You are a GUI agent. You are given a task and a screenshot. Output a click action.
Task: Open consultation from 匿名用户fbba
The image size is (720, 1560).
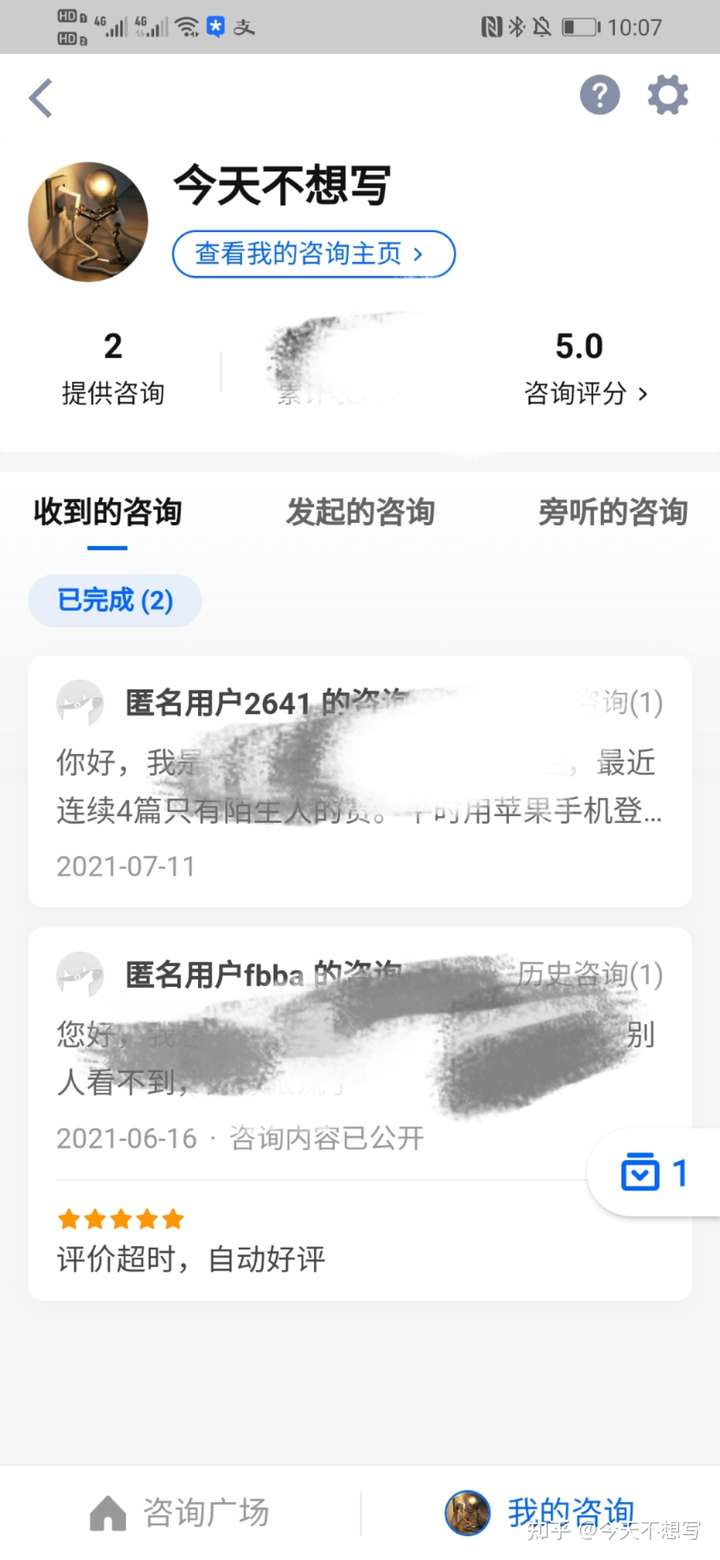[360, 1113]
